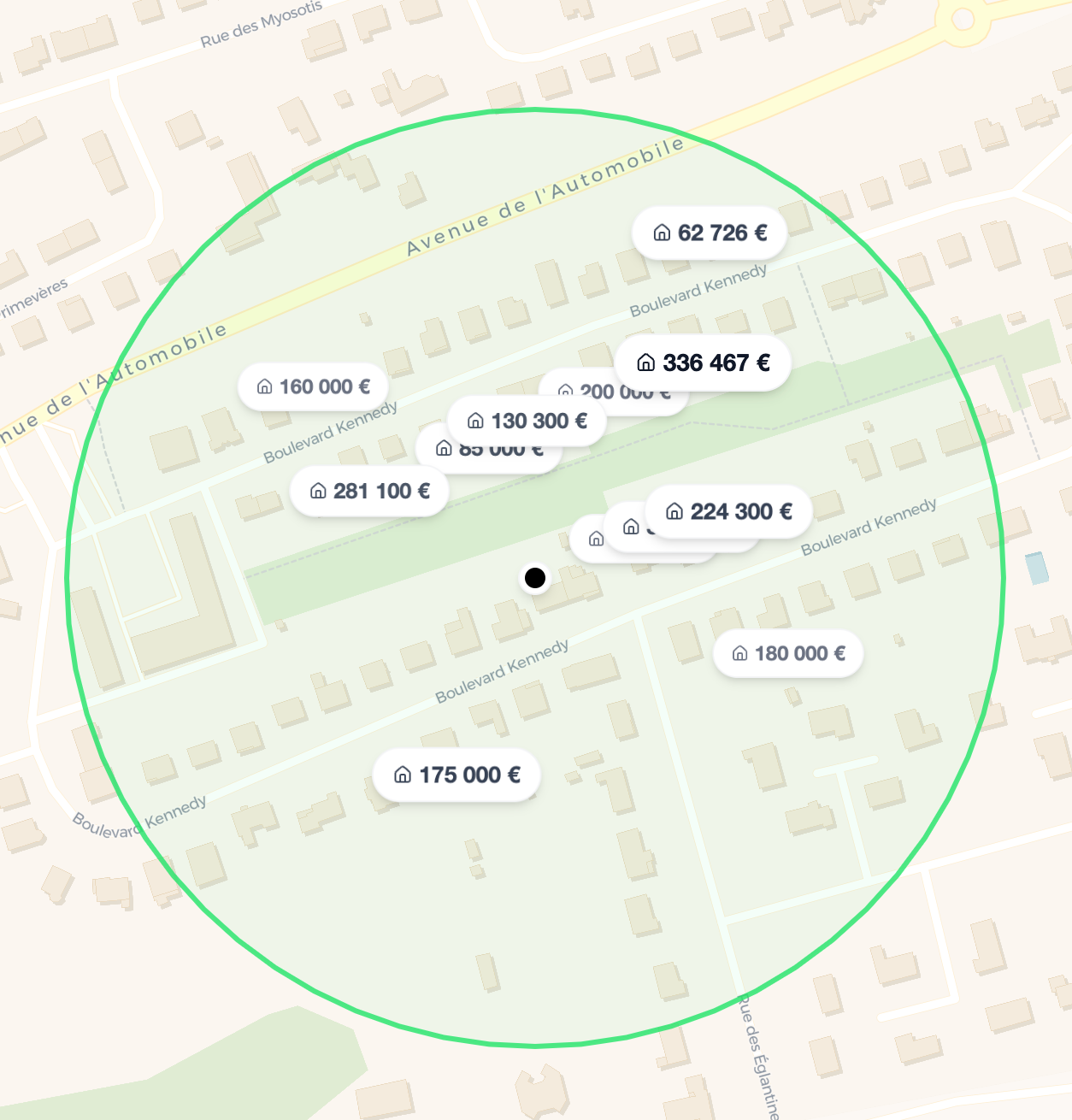Open the 175 000 € property marker
The width and height of the screenshot is (1072, 1120).
tap(457, 775)
